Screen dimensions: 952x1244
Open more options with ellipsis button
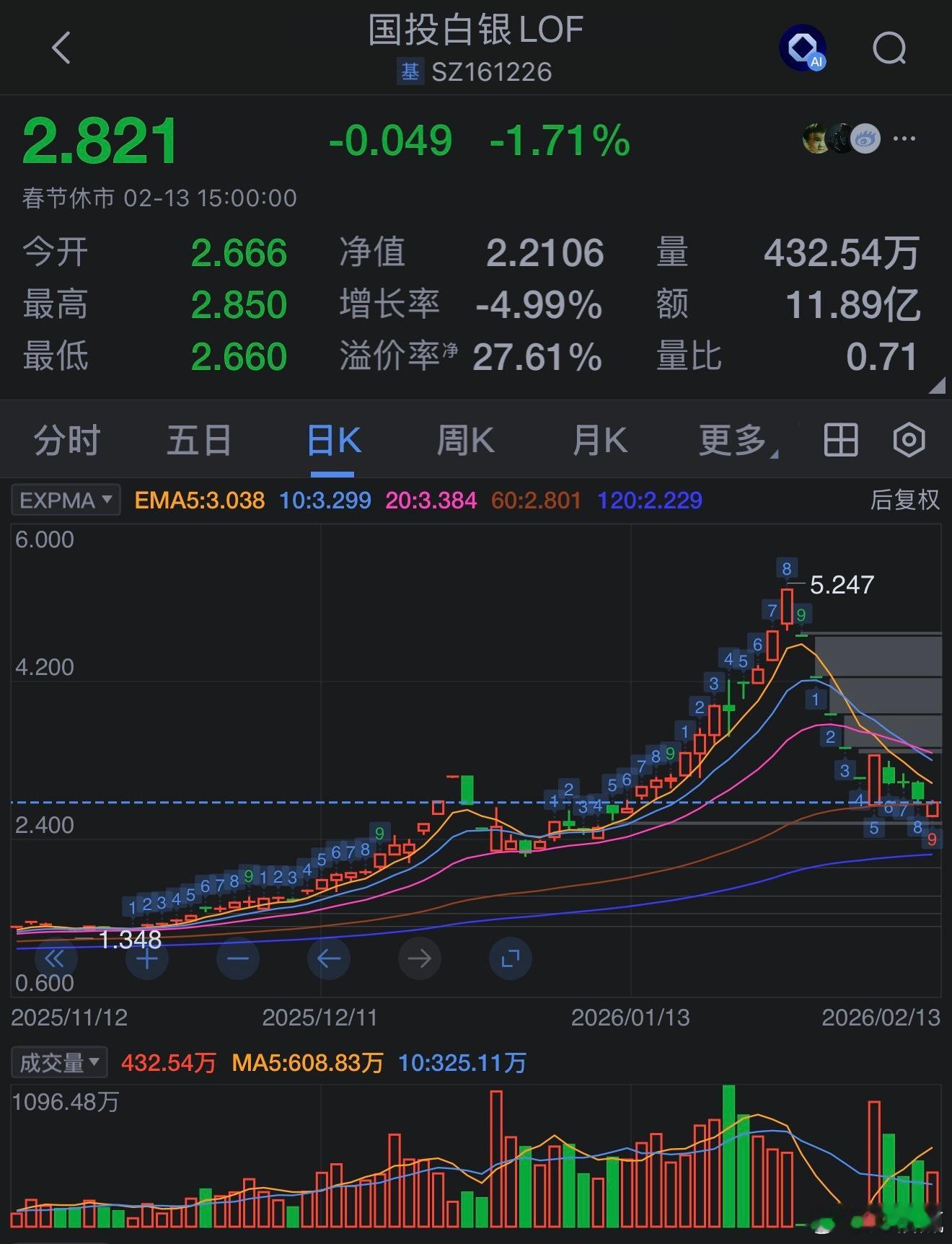pos(905,138)
